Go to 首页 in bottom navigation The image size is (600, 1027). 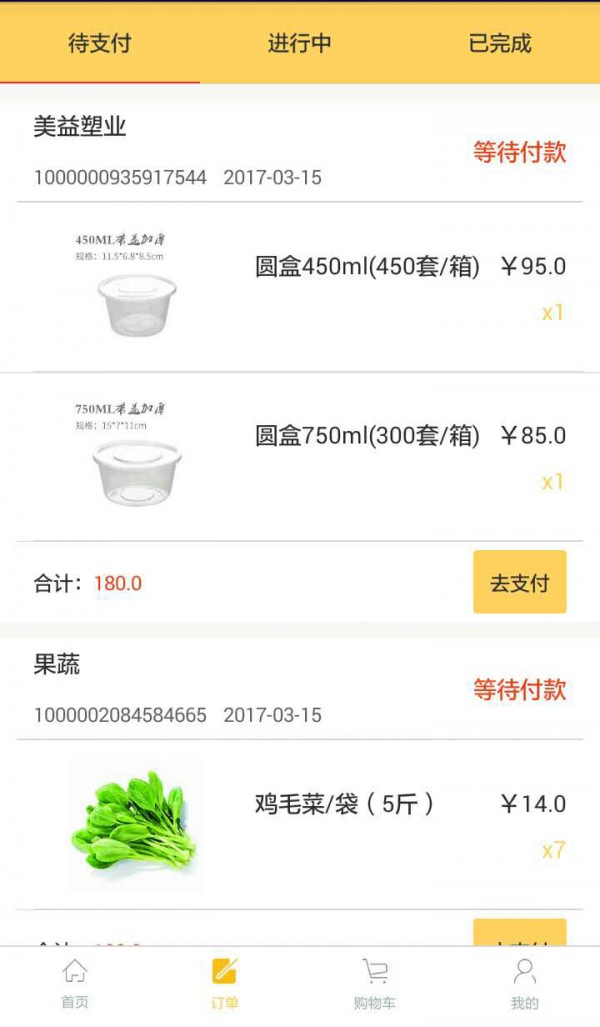75,985
